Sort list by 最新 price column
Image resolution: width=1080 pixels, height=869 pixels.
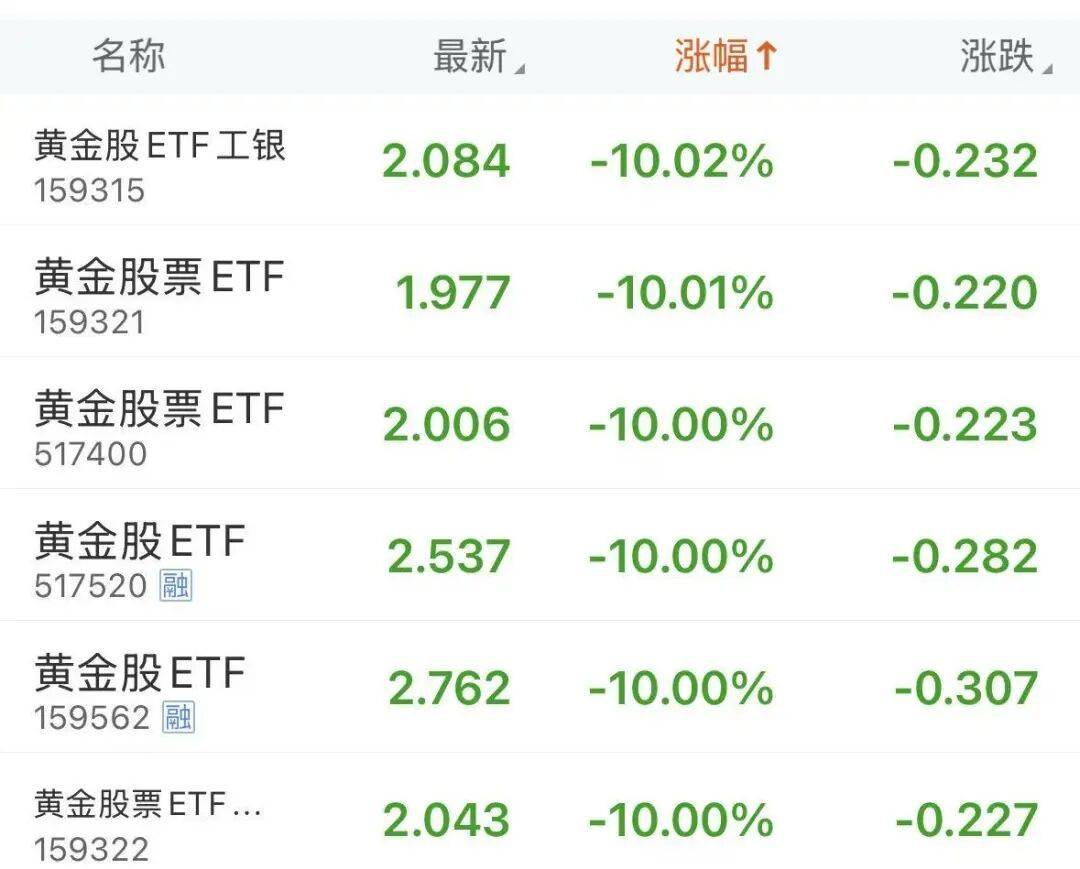tap(476, 56)
